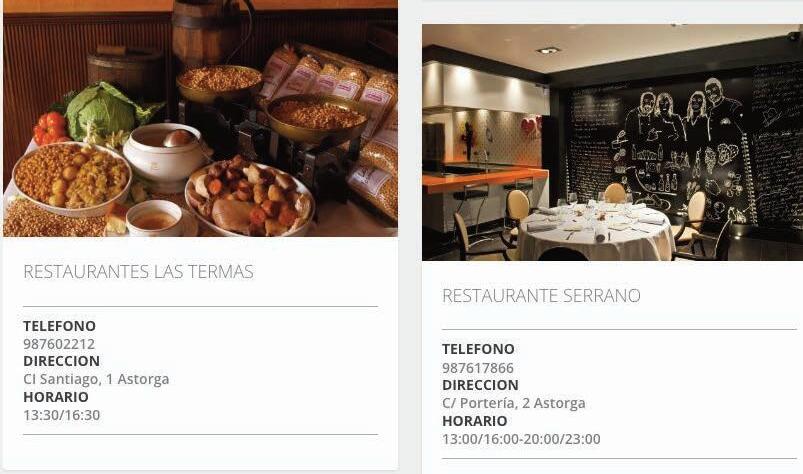The image size is (803, 474).
Task: Open the Restaurantes Las Termas card
Action: 138,272
